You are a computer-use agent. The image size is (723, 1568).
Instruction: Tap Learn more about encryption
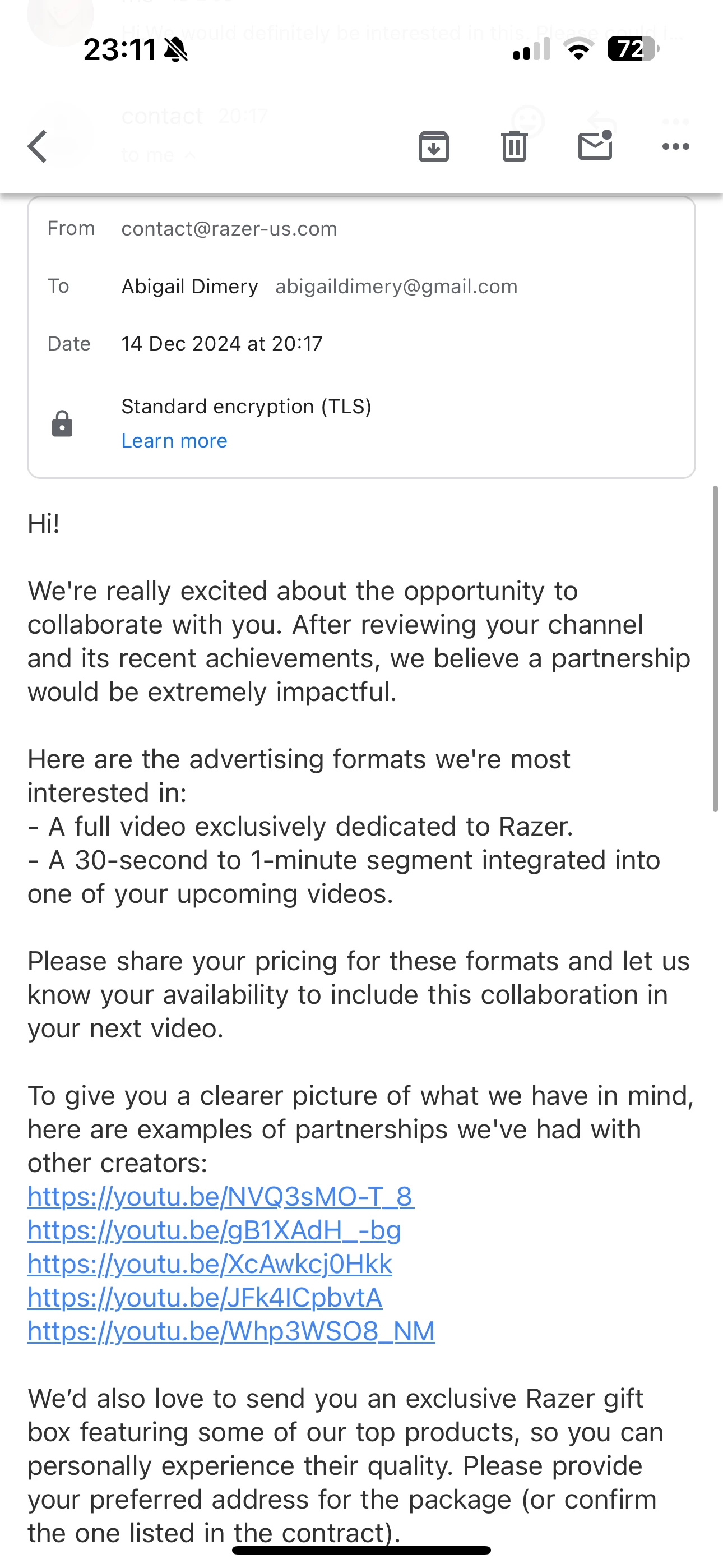tap(174, 441)
